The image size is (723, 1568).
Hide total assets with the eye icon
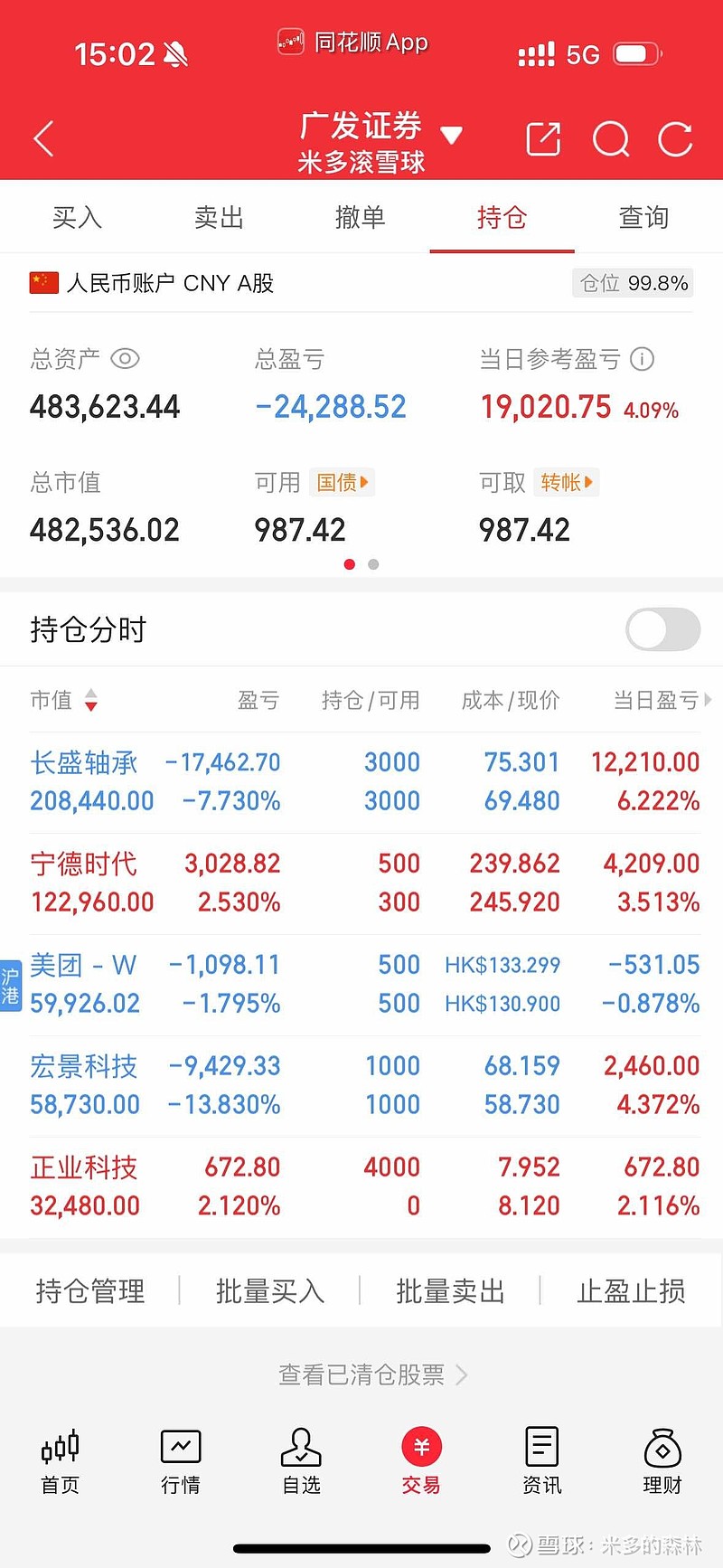pos(126,359)
